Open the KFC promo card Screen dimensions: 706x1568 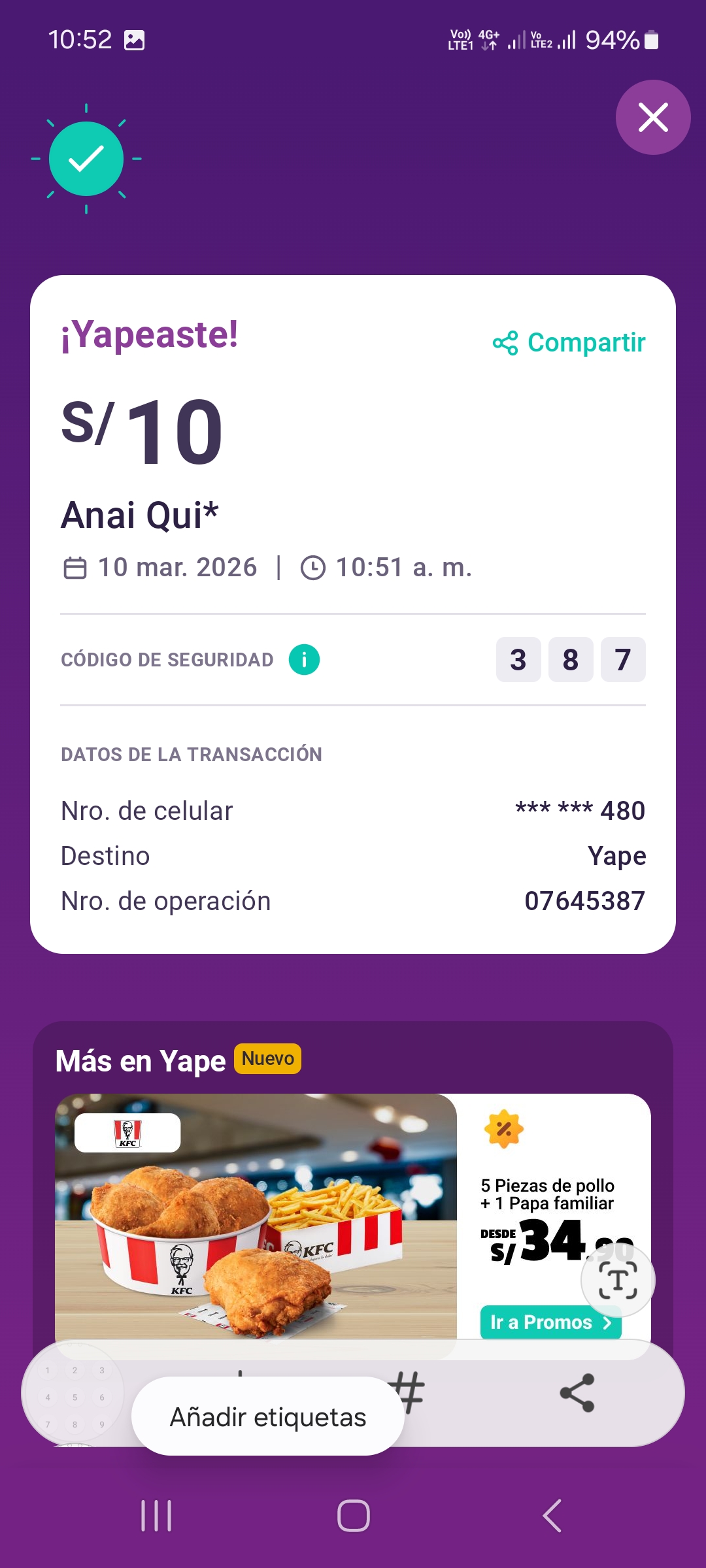coord(256,1215)
